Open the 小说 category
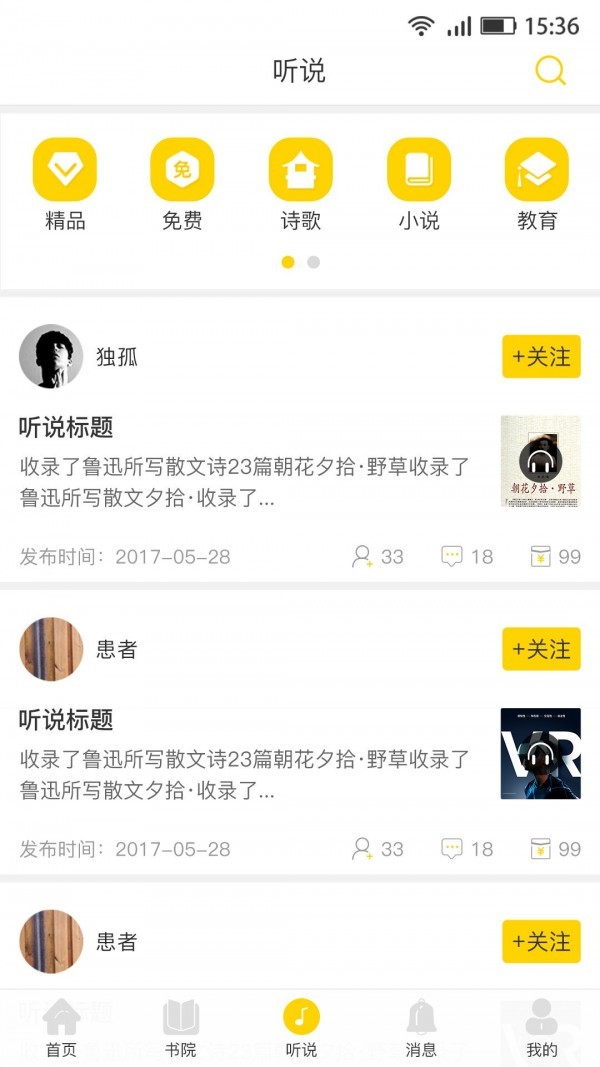This screenshot has height=1067, width=600. pos(418,171)
